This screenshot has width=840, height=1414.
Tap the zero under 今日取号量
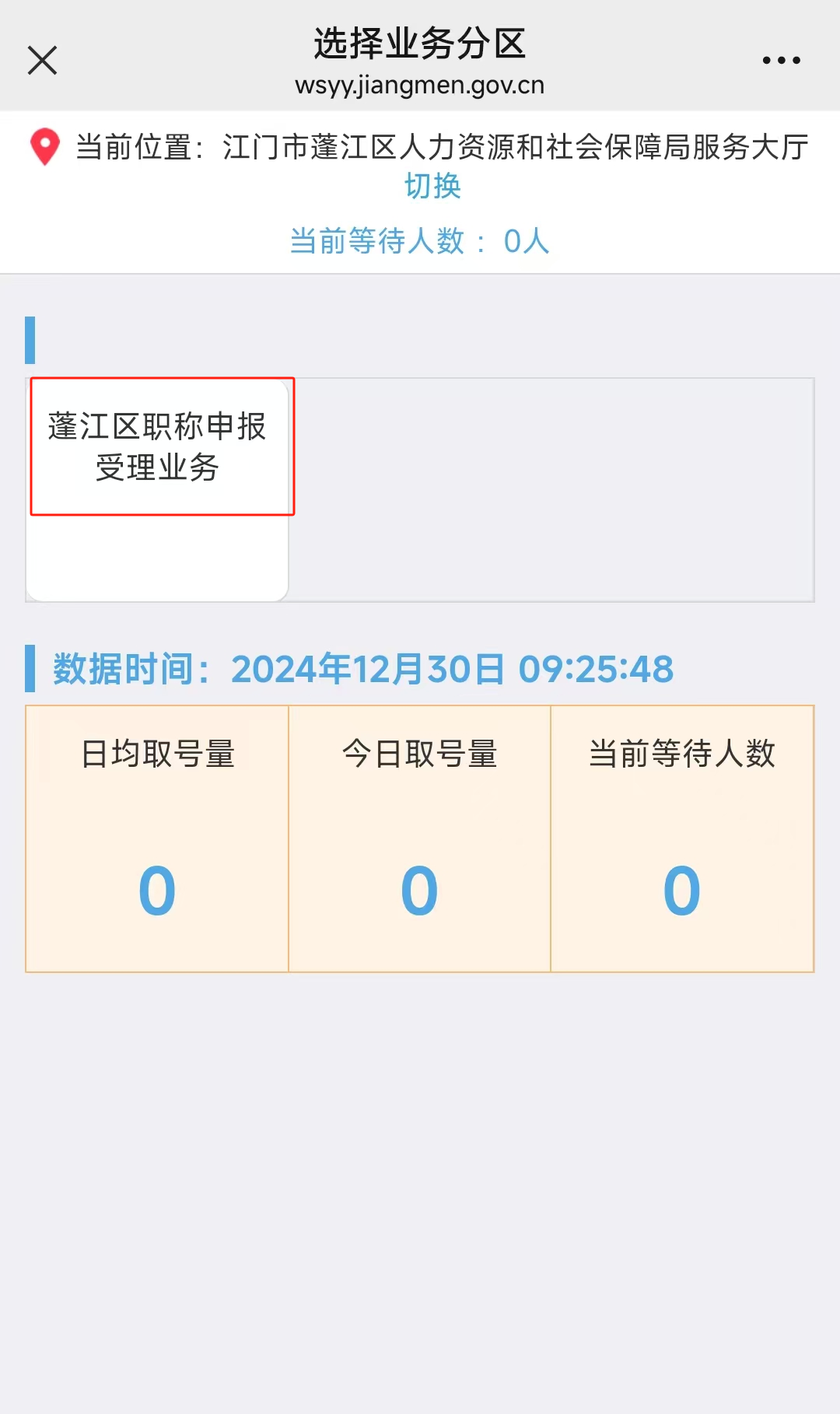[420, 889]
